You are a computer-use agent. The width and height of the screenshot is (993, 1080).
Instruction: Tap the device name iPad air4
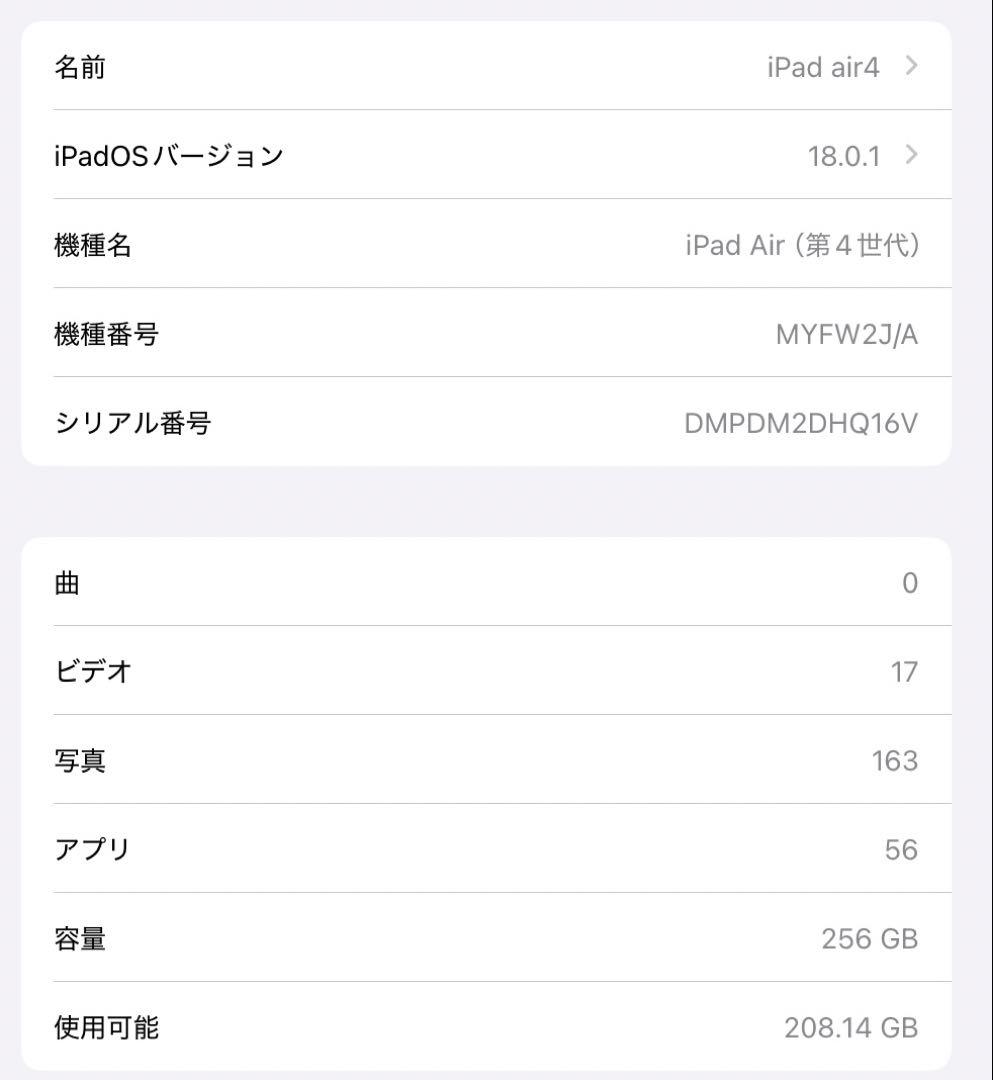[823, 66]
